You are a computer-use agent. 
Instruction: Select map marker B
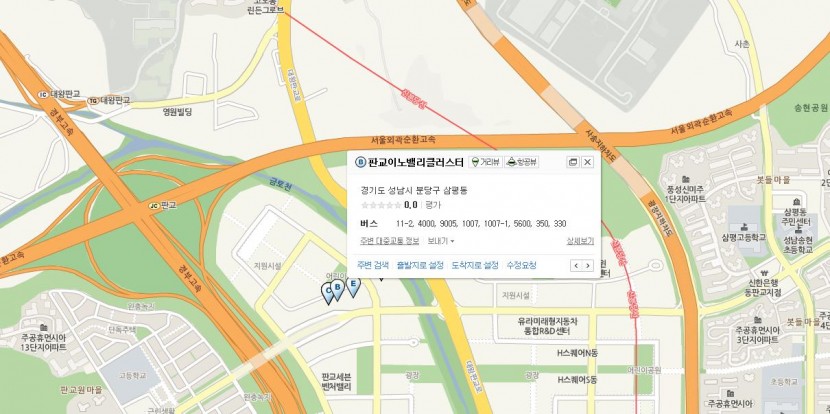(338, 287)
